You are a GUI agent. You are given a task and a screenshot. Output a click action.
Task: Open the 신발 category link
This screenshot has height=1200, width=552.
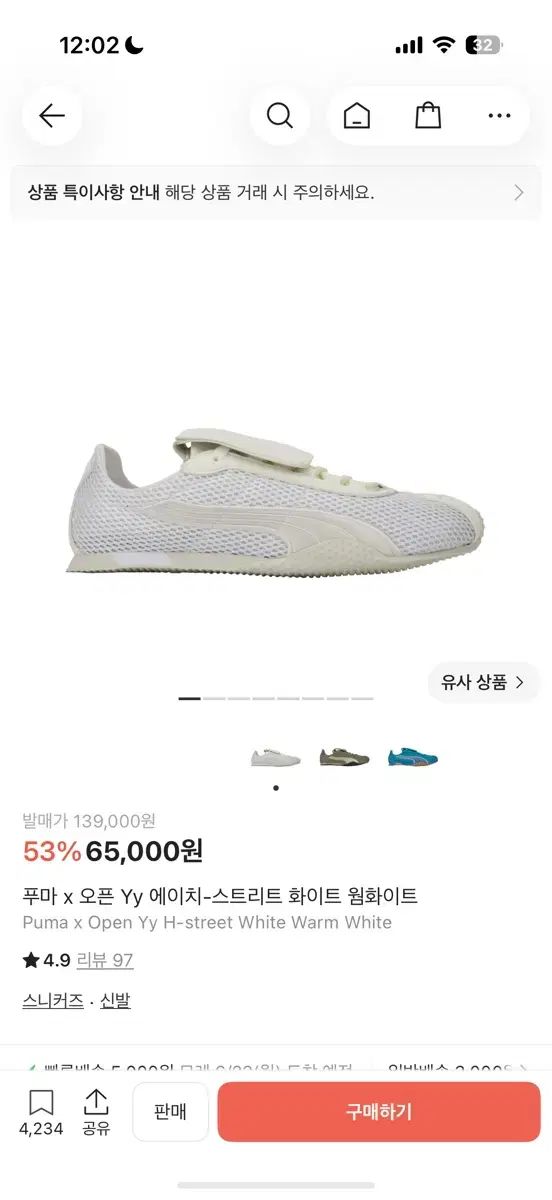tap(116, 1001)
